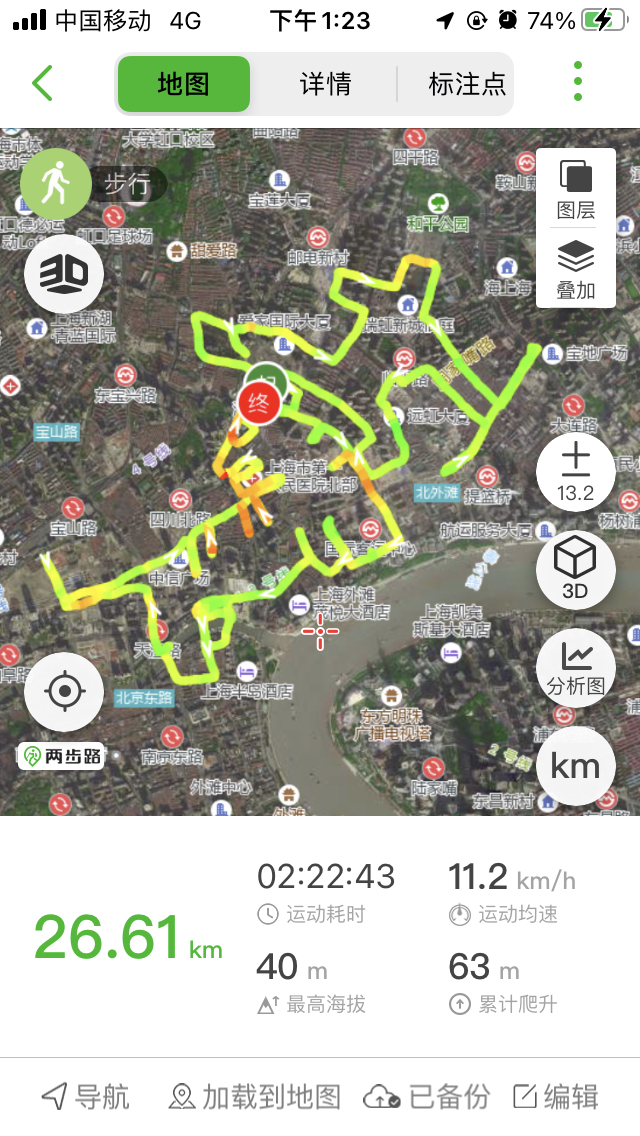Switch to the 详情 tab
640x1136 pixels.
[325, 84]
